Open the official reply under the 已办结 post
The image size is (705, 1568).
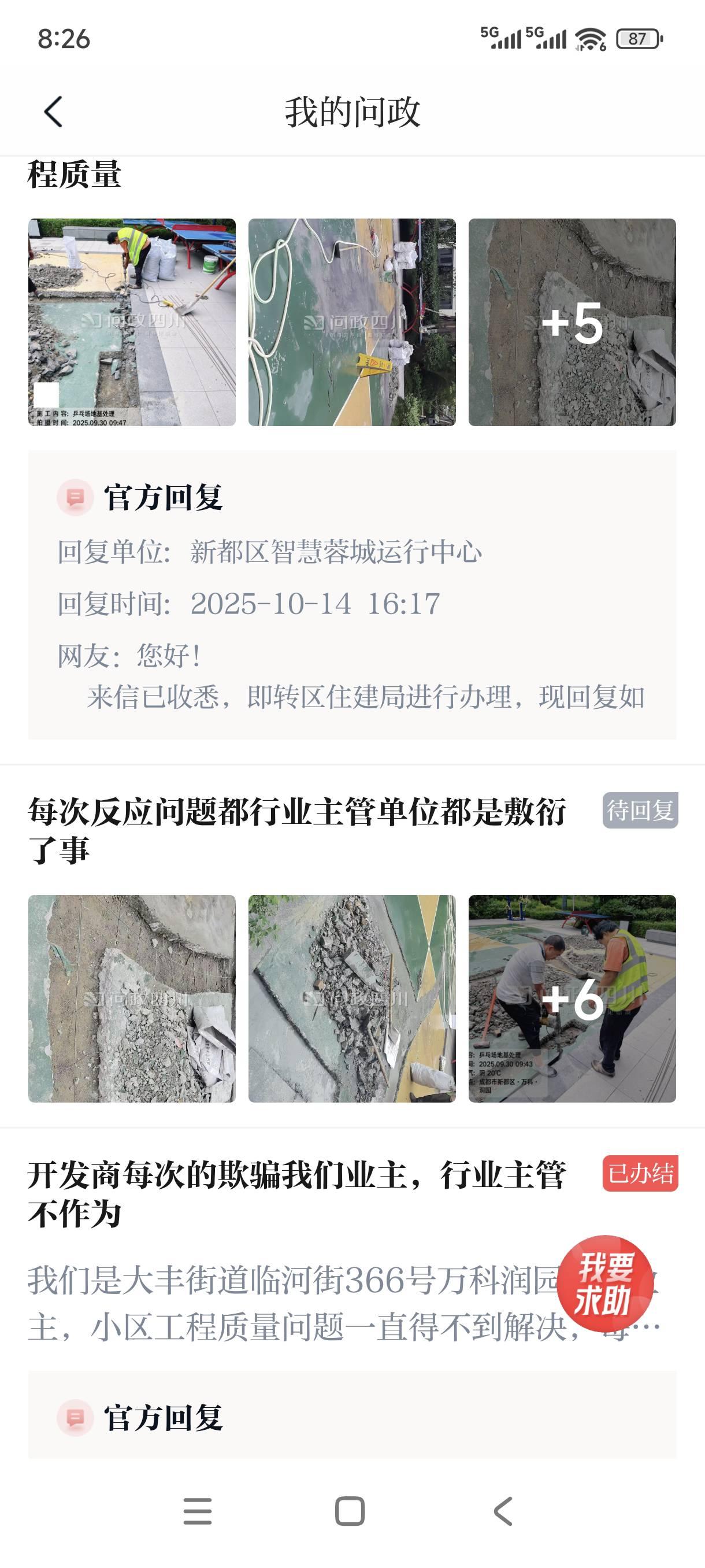coord(351,1417)
